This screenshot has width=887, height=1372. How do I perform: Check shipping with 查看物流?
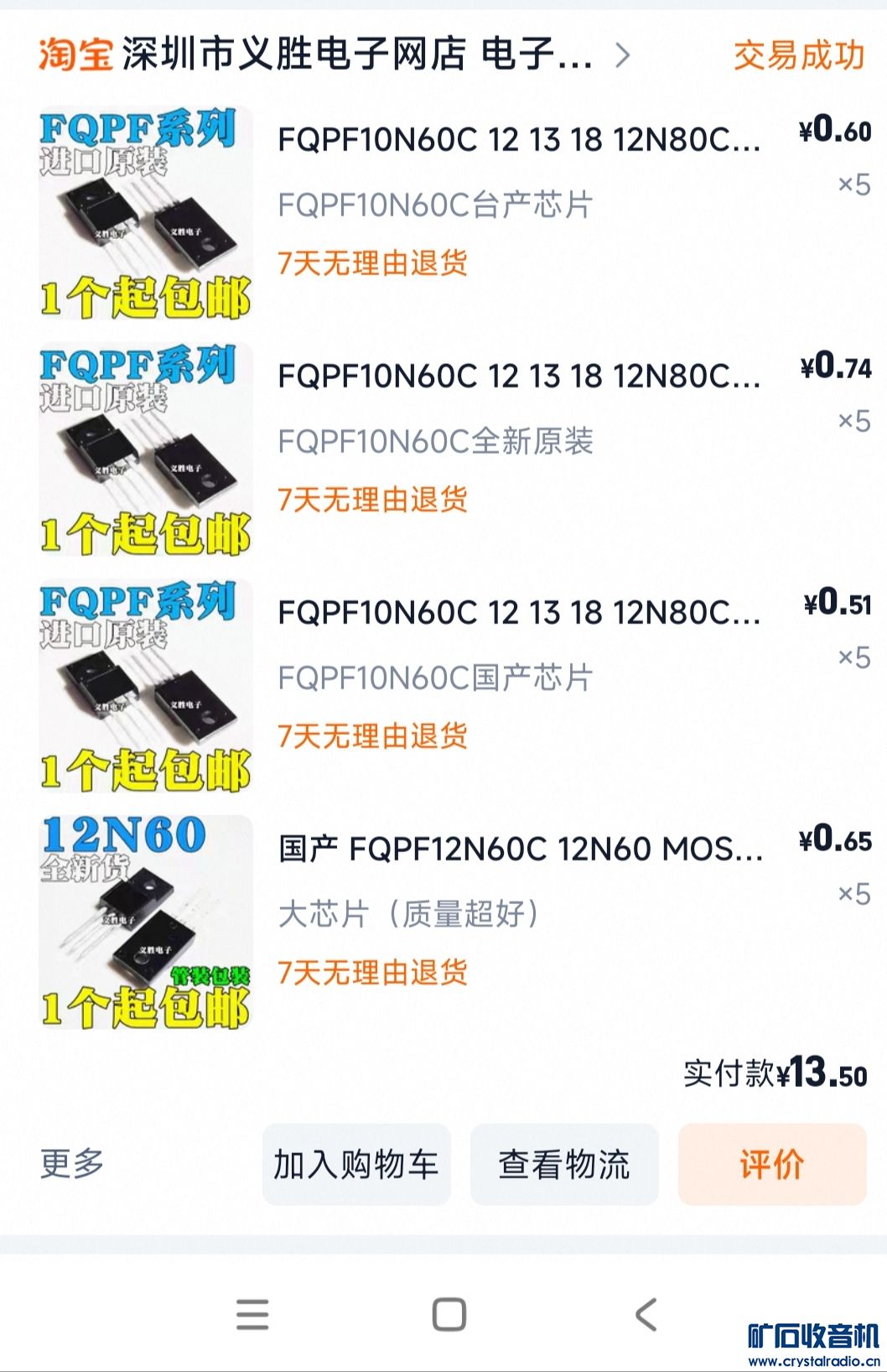coord(564,1164)
